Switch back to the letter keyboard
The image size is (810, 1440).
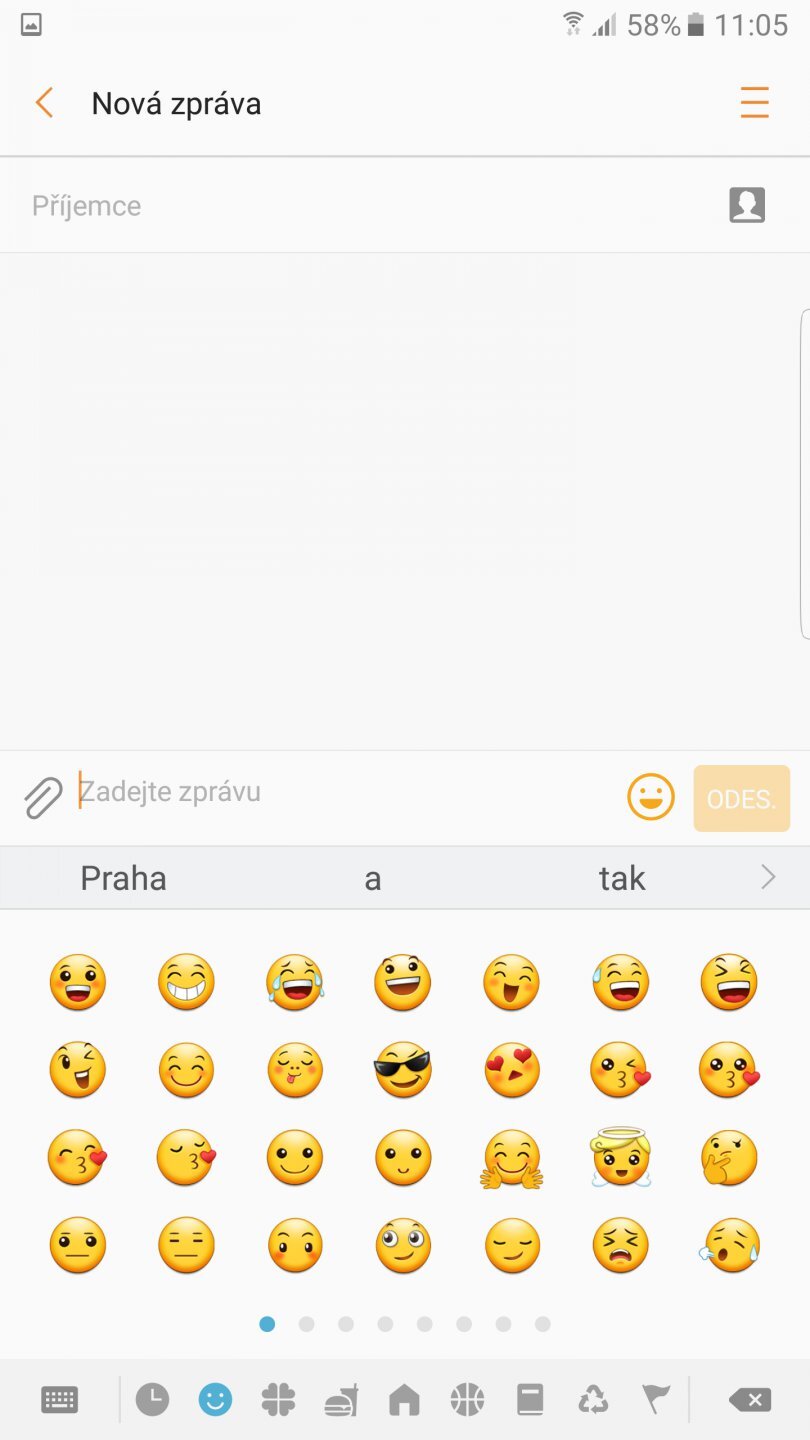click(60, 1400)
